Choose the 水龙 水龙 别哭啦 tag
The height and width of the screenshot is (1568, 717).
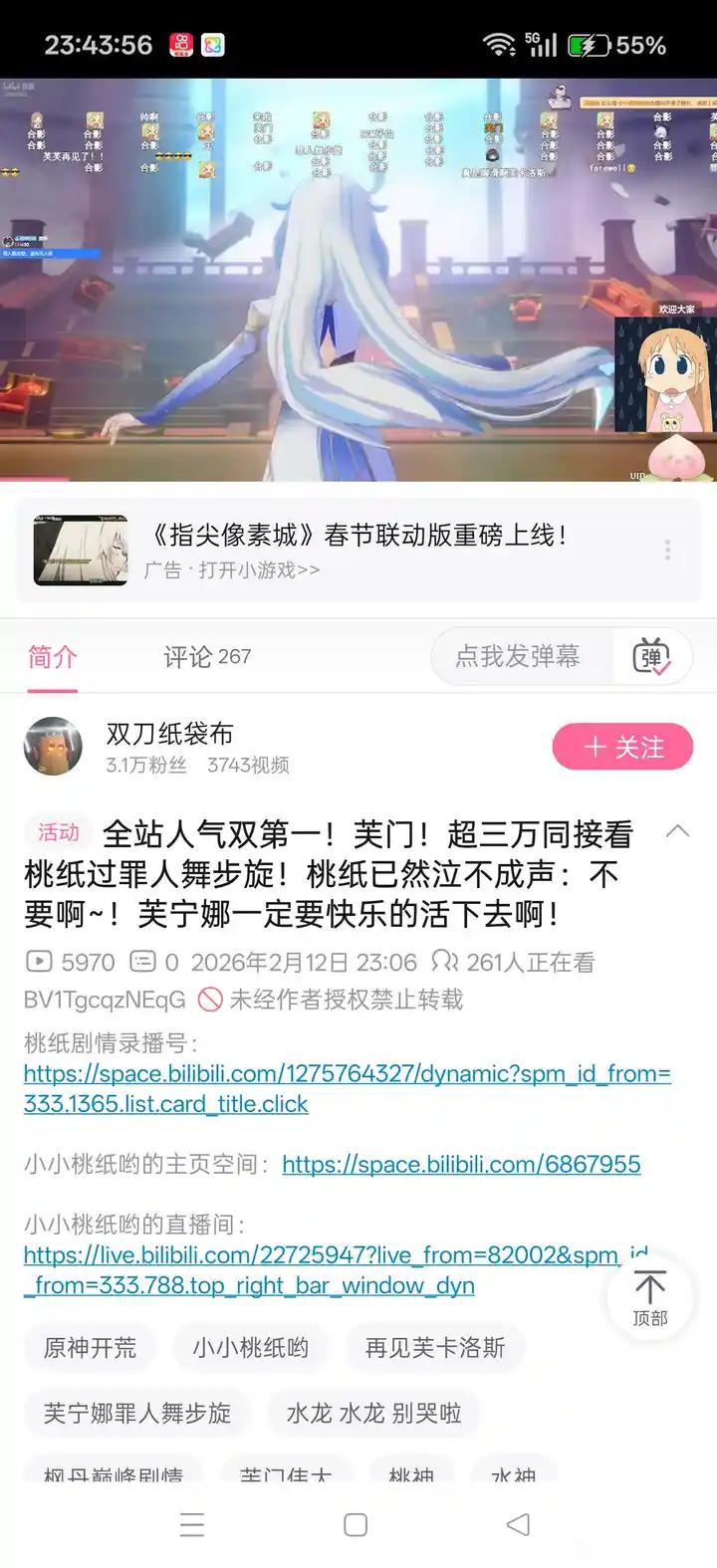click(x=374, y=1413)
